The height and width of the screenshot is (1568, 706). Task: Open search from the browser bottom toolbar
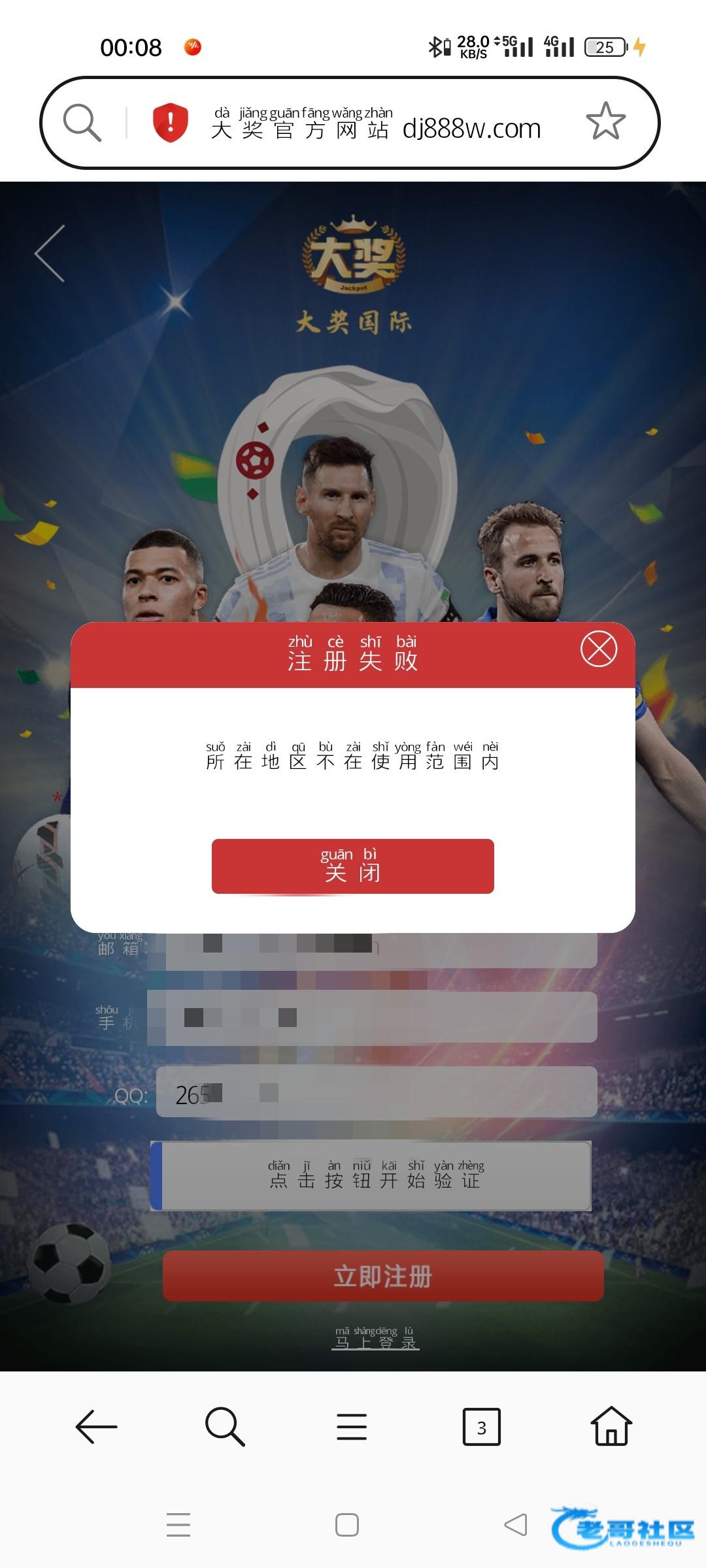point(225,1426)
